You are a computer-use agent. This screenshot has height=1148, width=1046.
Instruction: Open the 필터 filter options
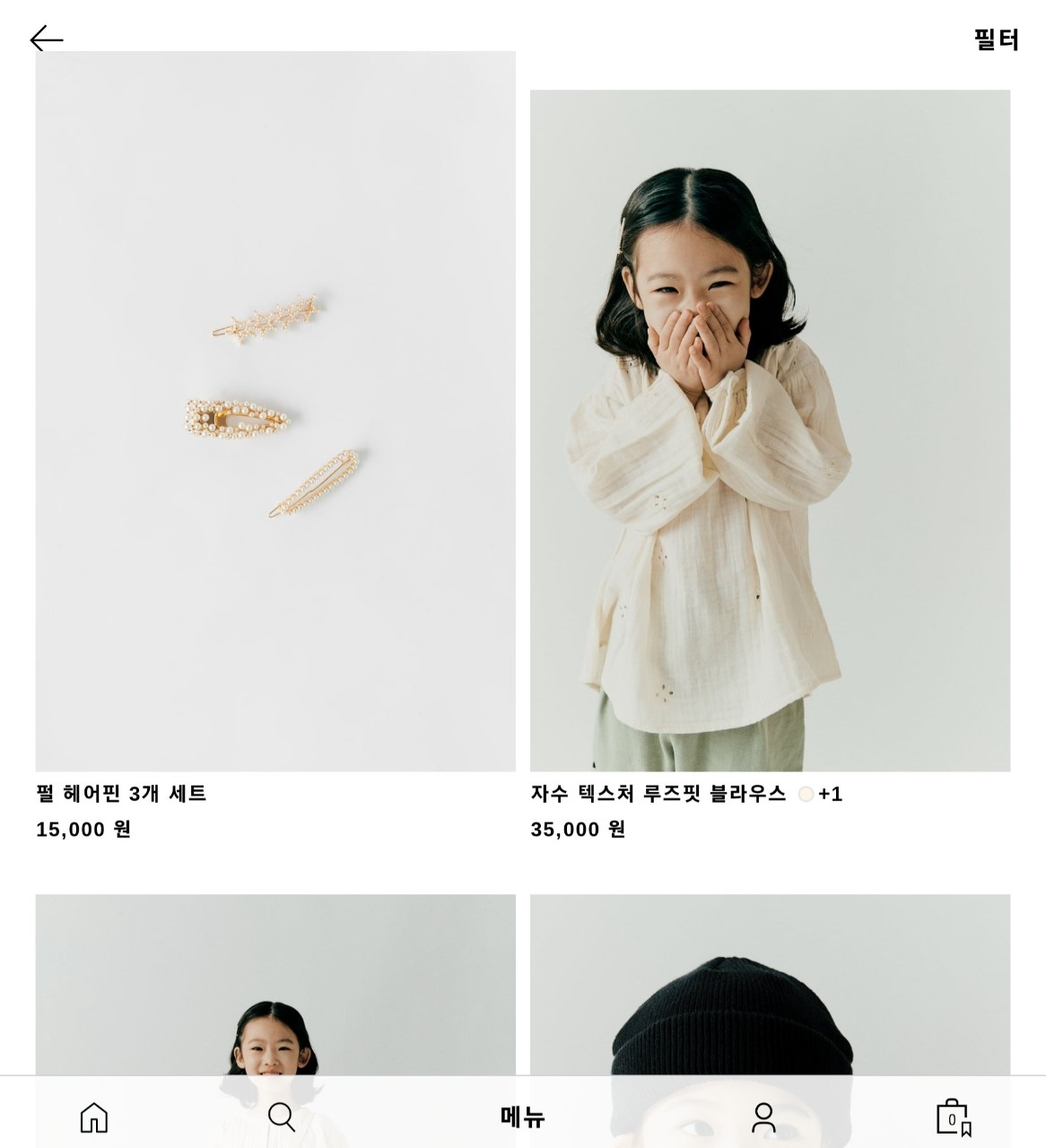[996, 39]
